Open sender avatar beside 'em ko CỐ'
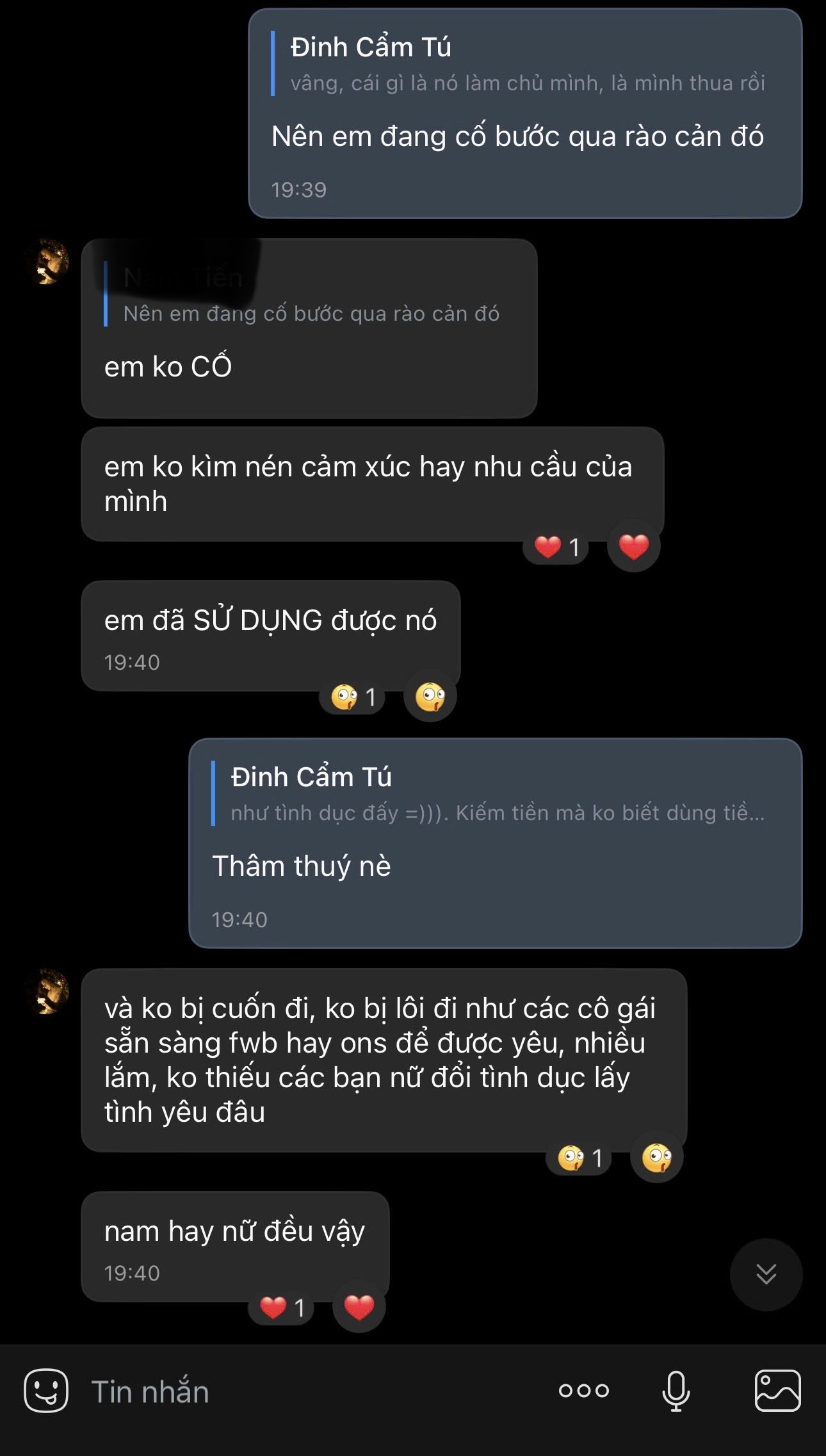 tap(47, 261)
